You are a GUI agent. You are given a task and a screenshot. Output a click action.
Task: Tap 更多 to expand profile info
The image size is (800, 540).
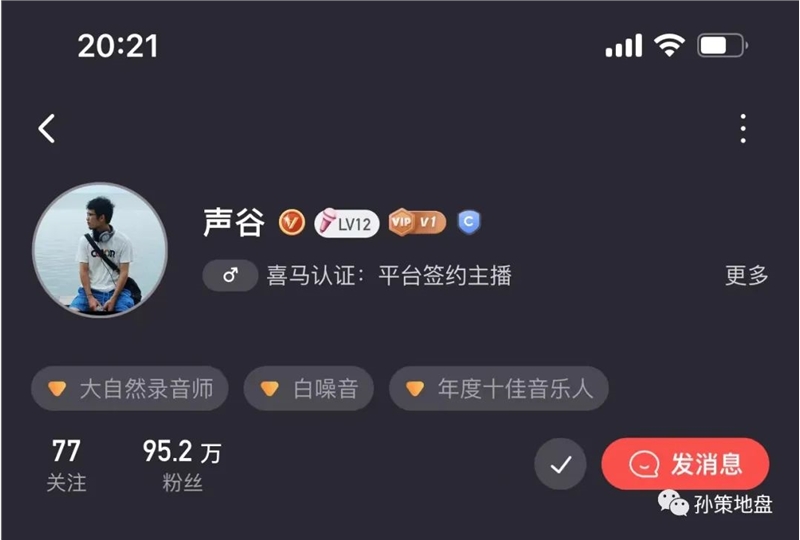pyautogui.click(x=746, y=276)
